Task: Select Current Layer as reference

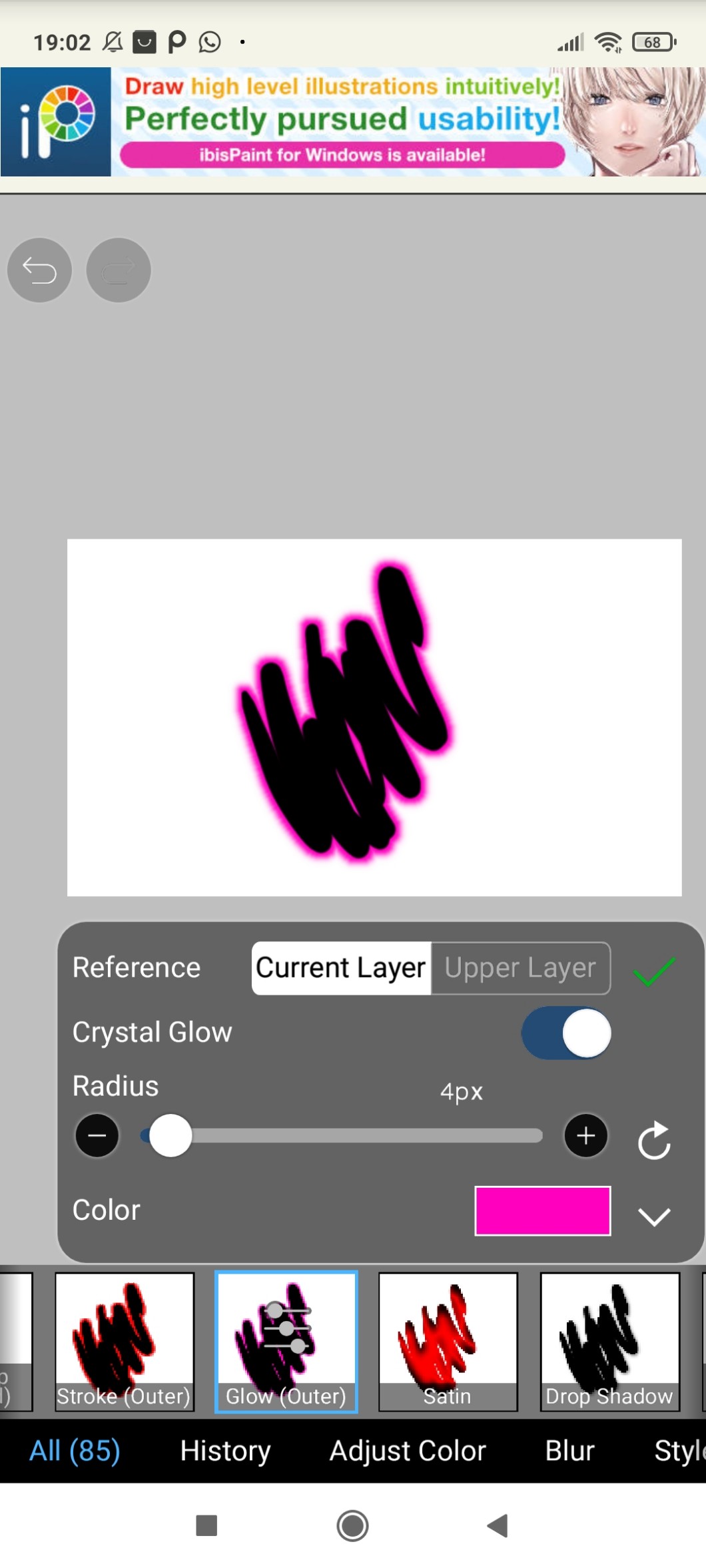Action: 341,968
